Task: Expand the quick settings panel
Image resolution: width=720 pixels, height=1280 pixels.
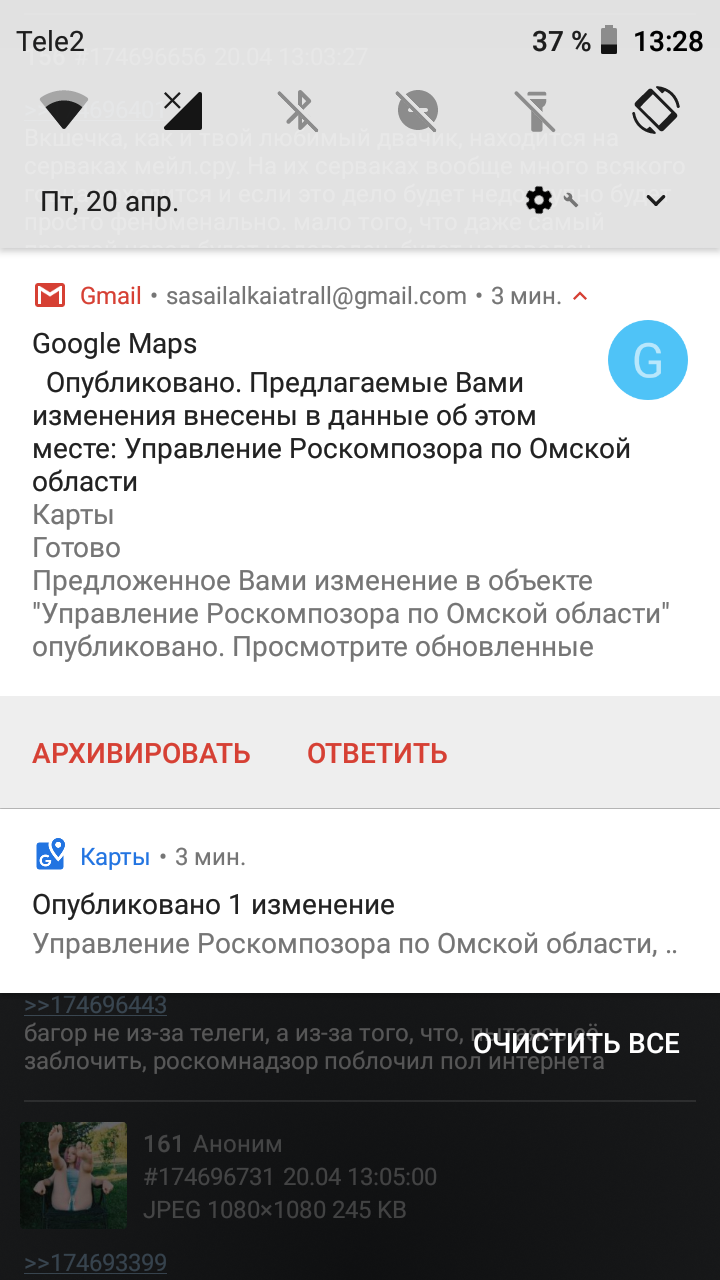Action: point(656,200)
